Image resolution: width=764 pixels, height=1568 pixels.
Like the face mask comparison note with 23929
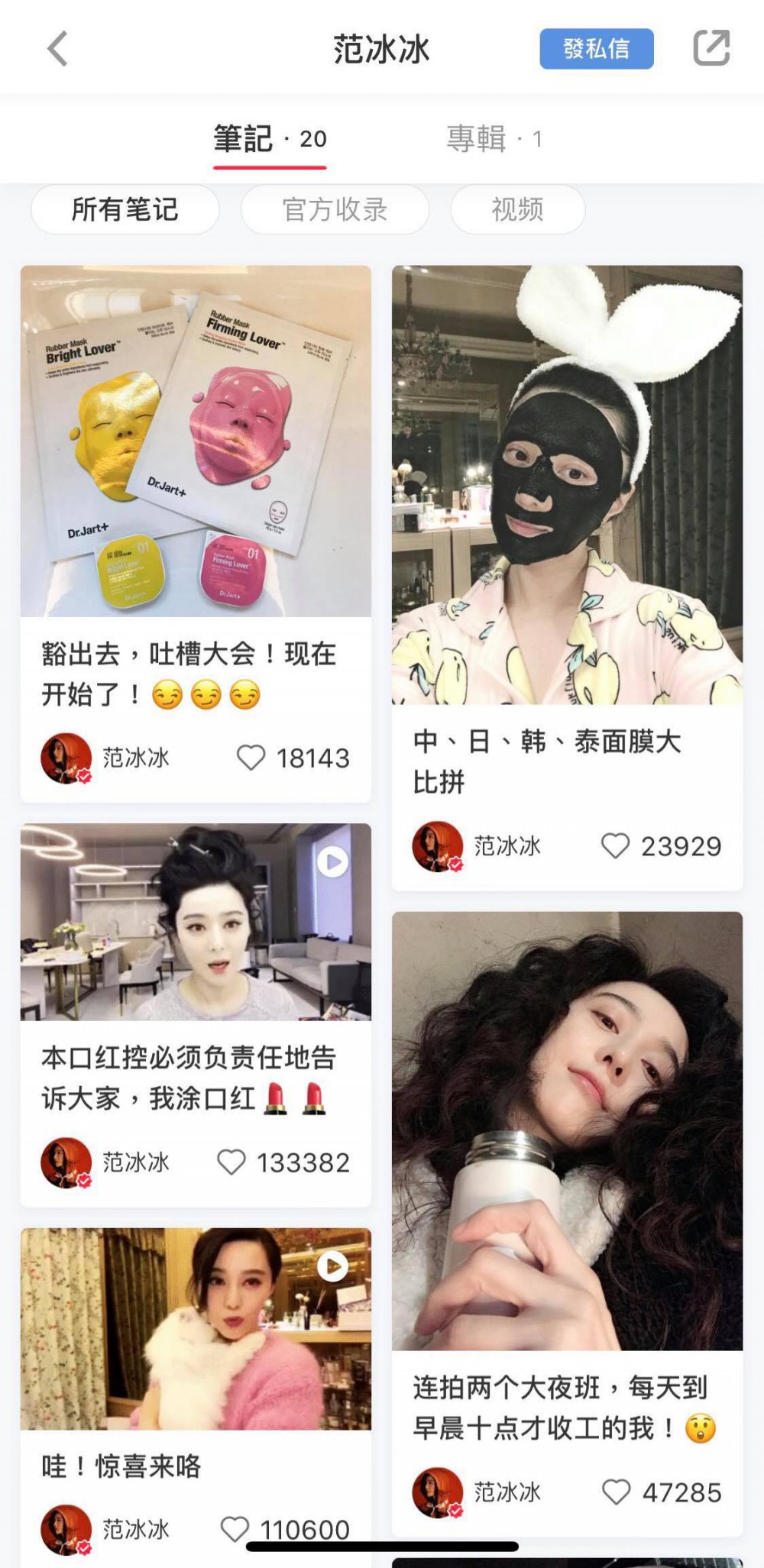click(x=616, y=845)
